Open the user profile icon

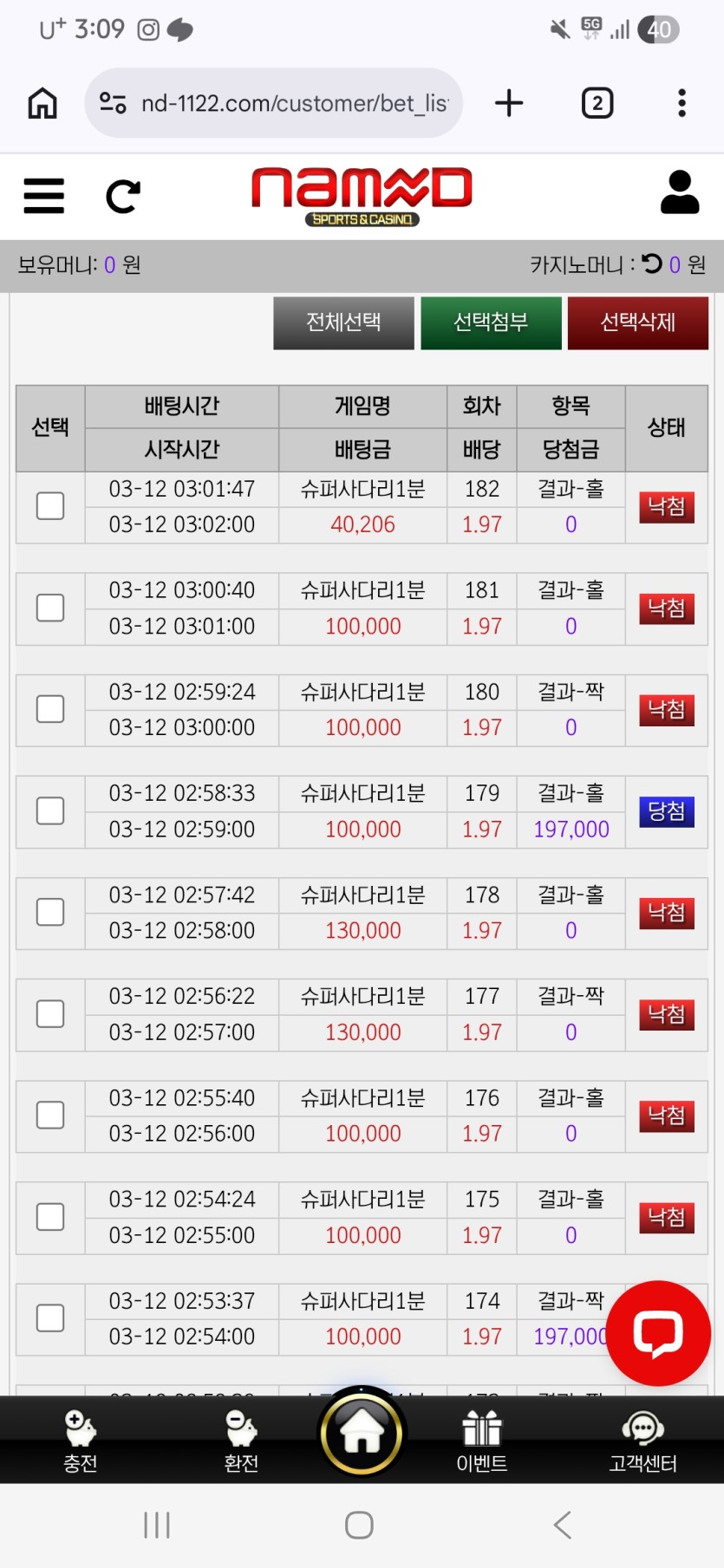(679, 192)
